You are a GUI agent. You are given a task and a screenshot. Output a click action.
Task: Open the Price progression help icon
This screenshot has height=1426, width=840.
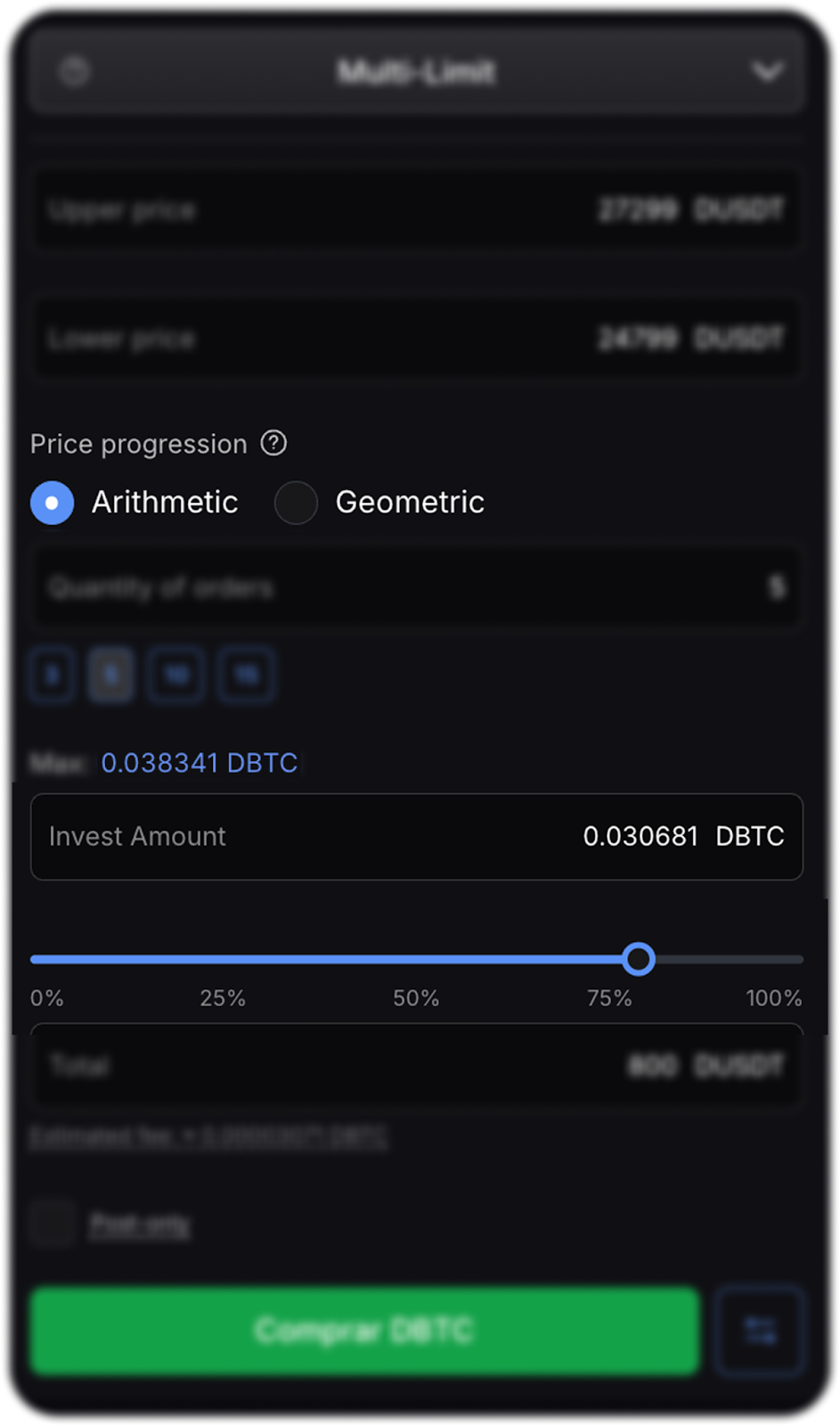pos(273,443)
